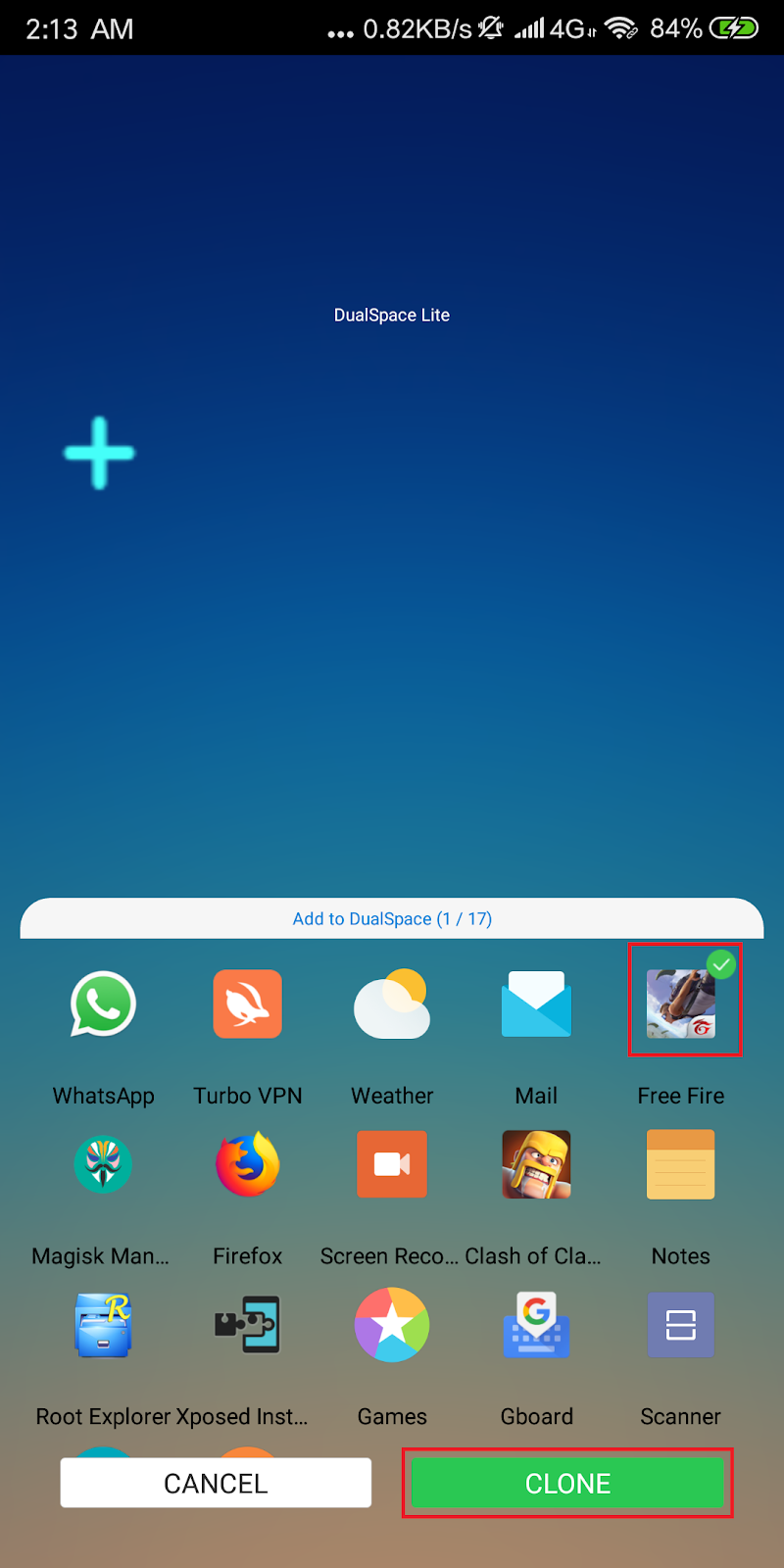Image resolution: width=784 pixels, height=1568 pixels.
Task: Choose Xposed Installer app
Action: (x=247, y=1325)
